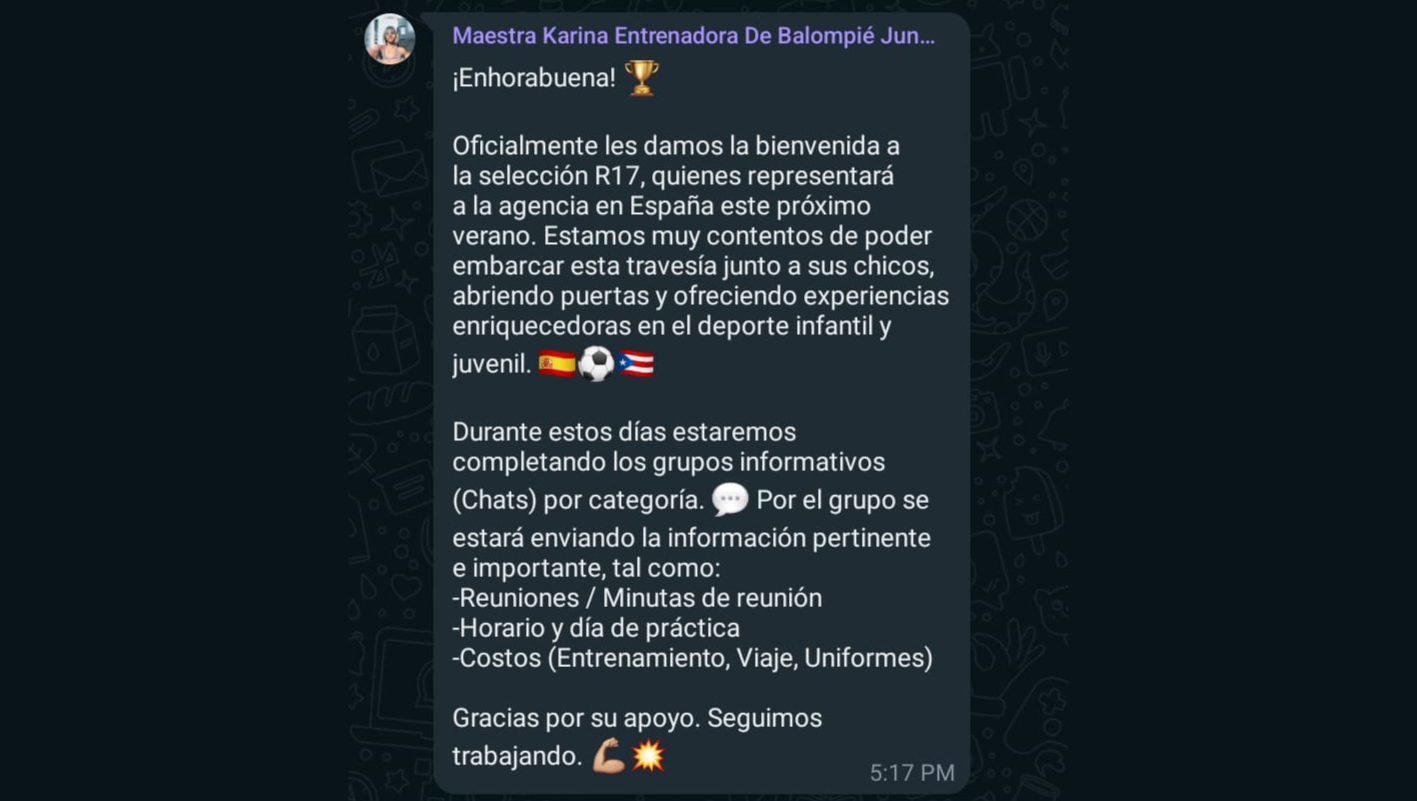Tap sender name Maestra Karina Entrenadora

pos(693,36)
